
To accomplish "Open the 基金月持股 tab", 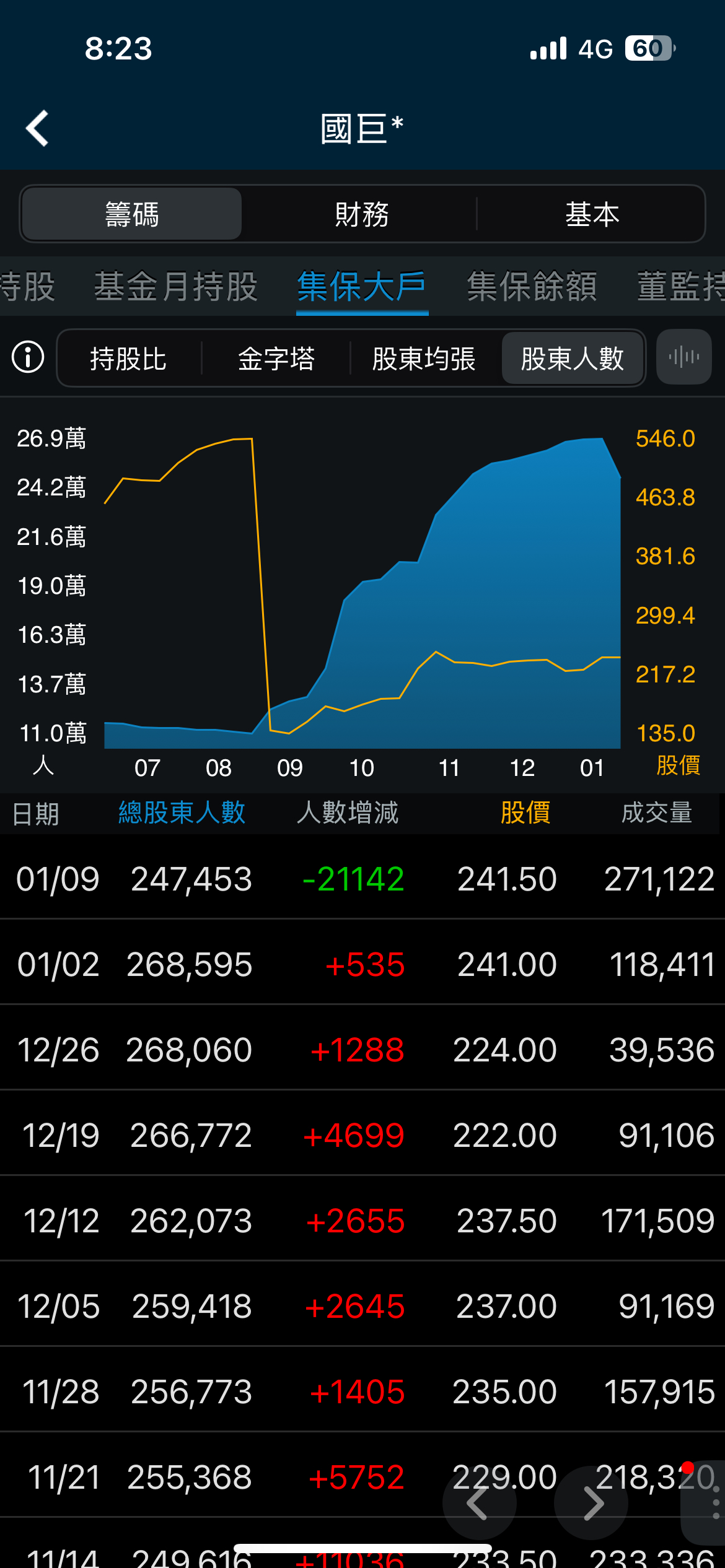I will (x=175, y=287).
